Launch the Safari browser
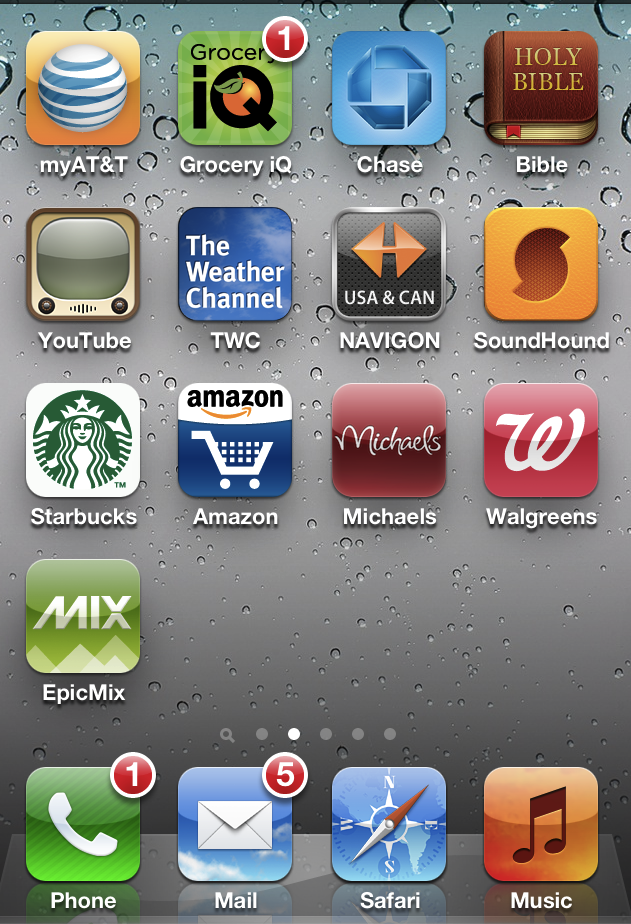This screenshot has width=631, height=924. [x=389, y=824]
